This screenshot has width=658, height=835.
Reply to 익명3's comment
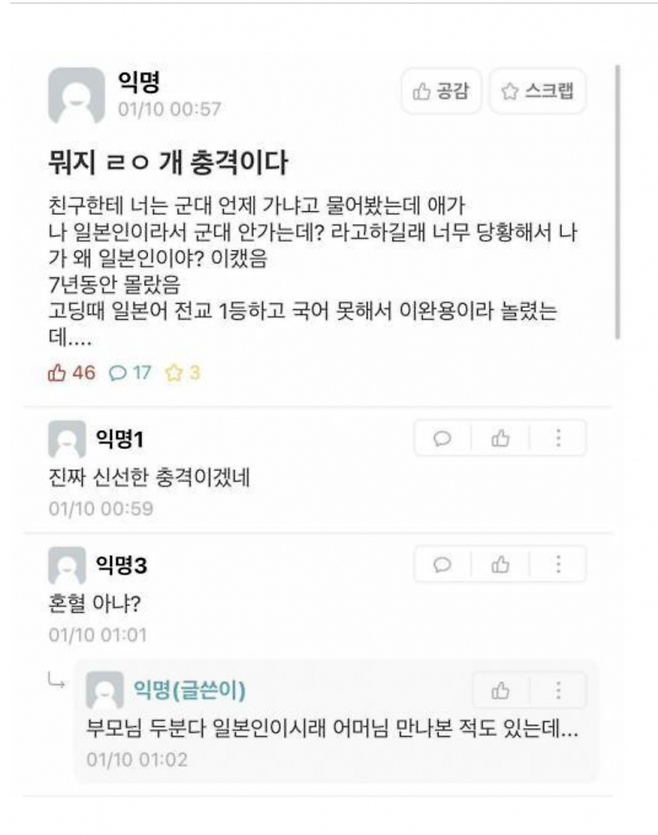point(443,565)
